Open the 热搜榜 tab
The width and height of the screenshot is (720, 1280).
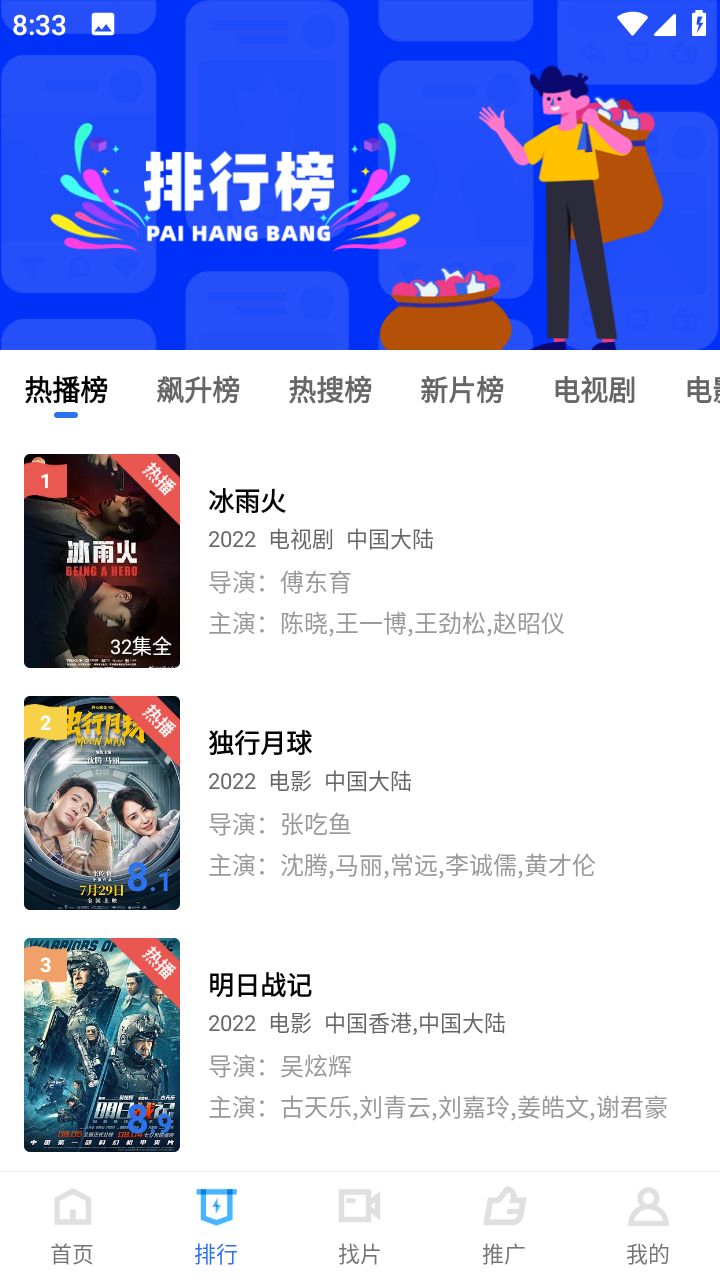pyautogui.click(x=331, y=391)
